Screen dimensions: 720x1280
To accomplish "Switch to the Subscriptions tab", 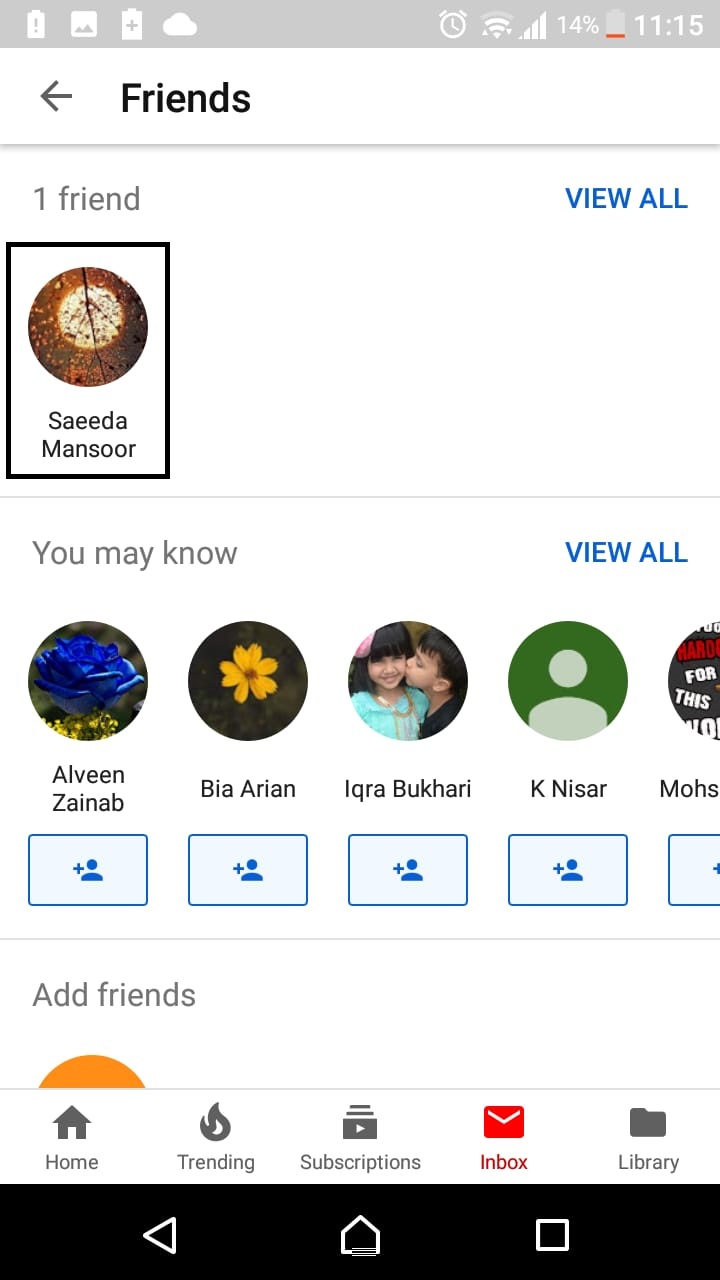I will (360, 1138).
